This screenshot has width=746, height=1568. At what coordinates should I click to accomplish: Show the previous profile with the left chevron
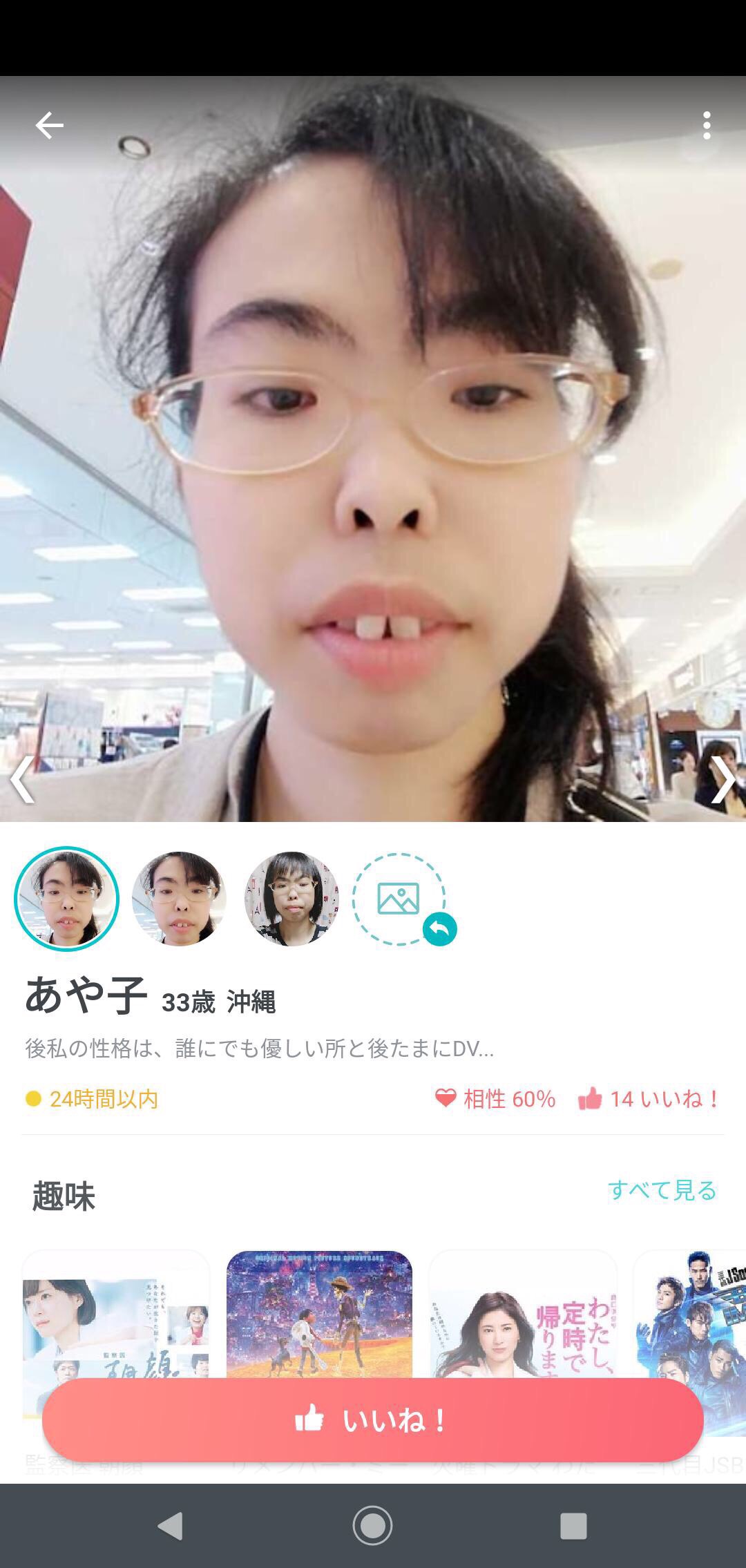point(22,779)
